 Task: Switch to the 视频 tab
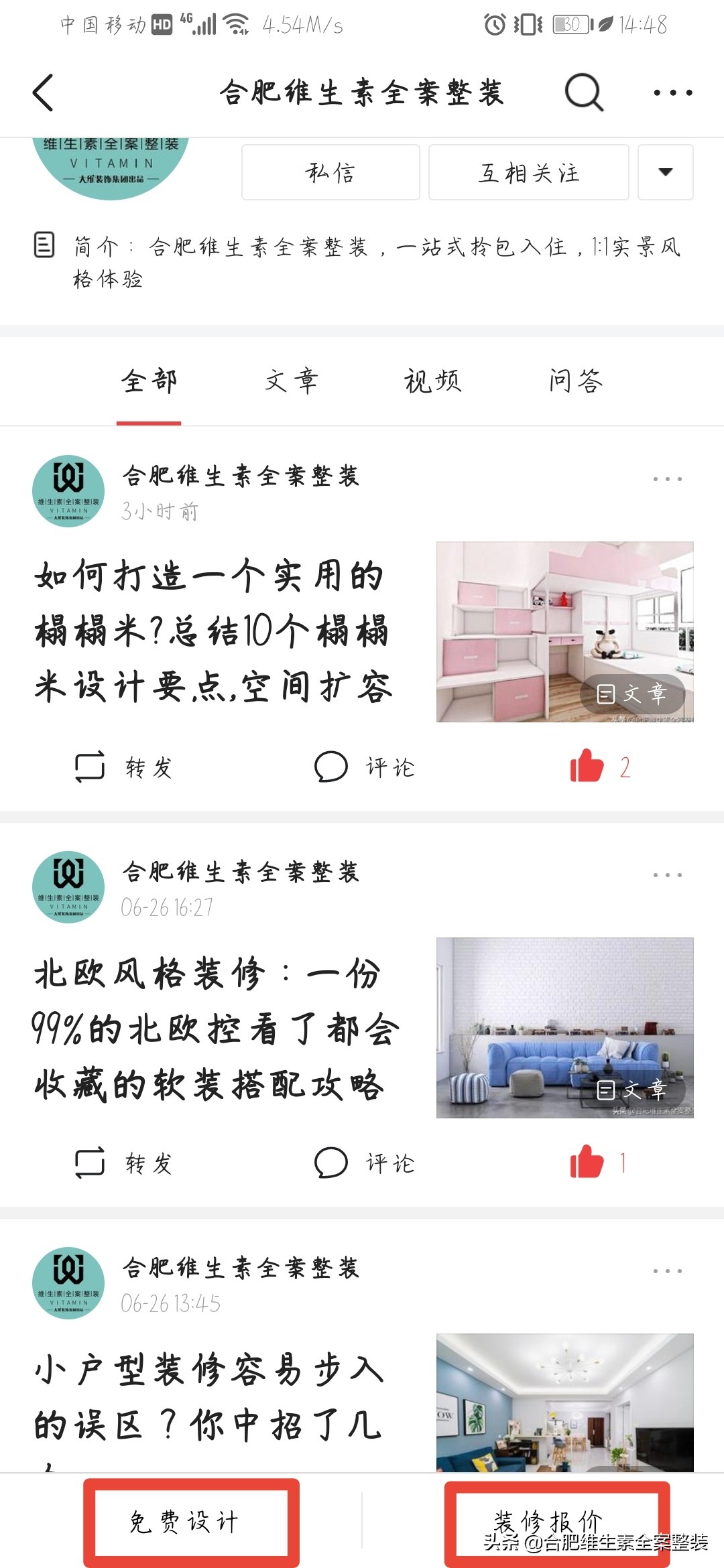[433, 380]
